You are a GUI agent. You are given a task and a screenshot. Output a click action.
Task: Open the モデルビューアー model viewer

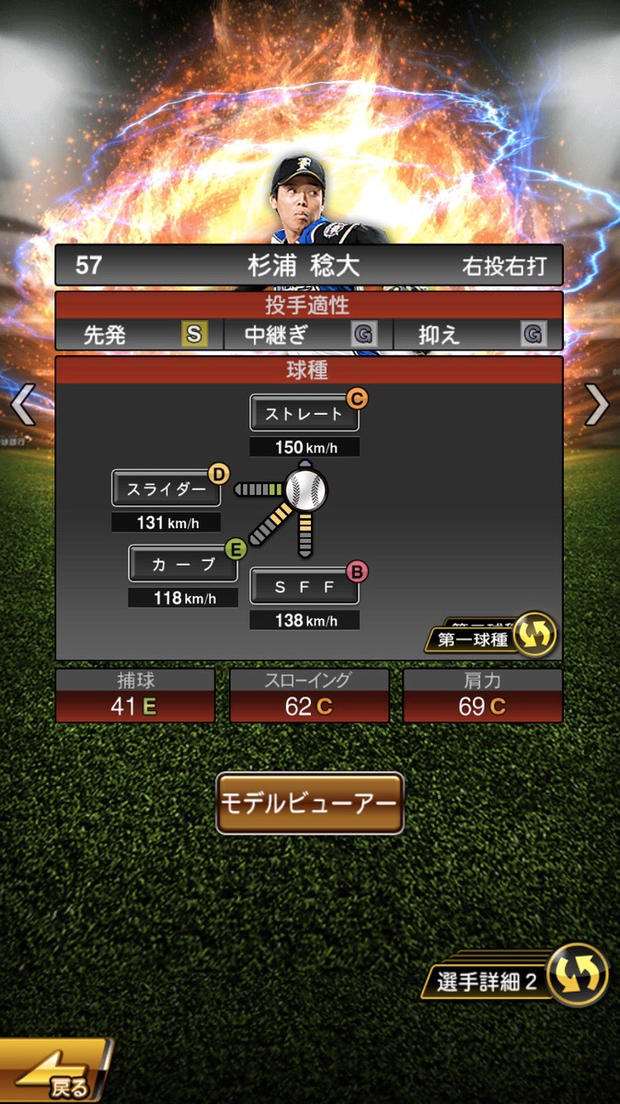(310, 803)
